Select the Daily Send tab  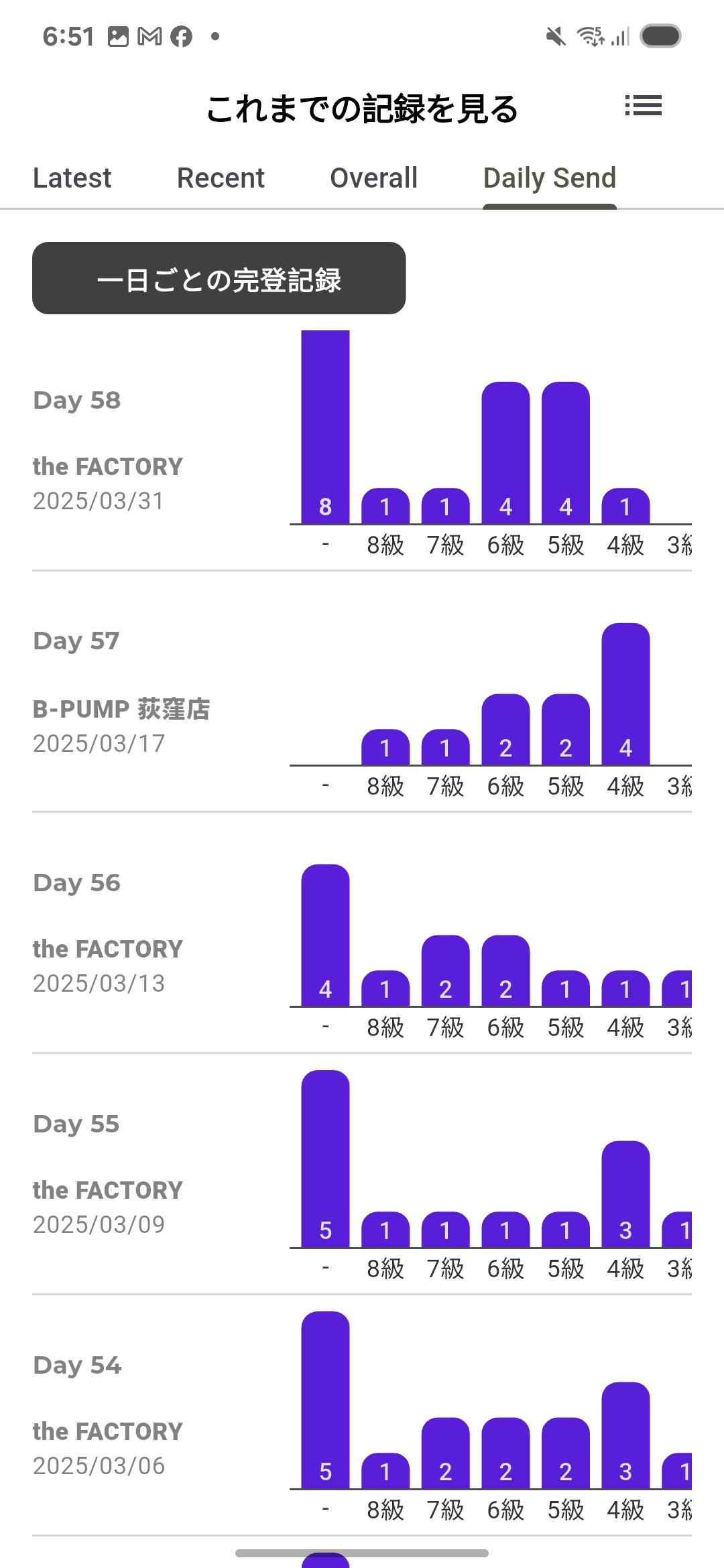tap(550, 178)
